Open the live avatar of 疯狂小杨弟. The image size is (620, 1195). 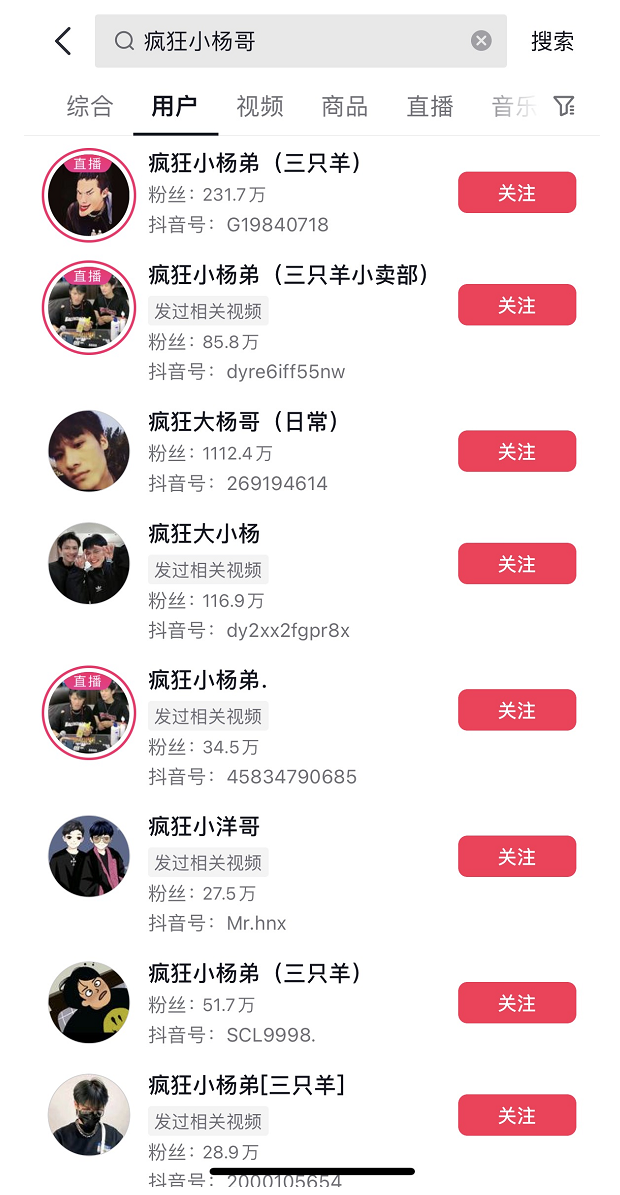(x=89, y=711)
